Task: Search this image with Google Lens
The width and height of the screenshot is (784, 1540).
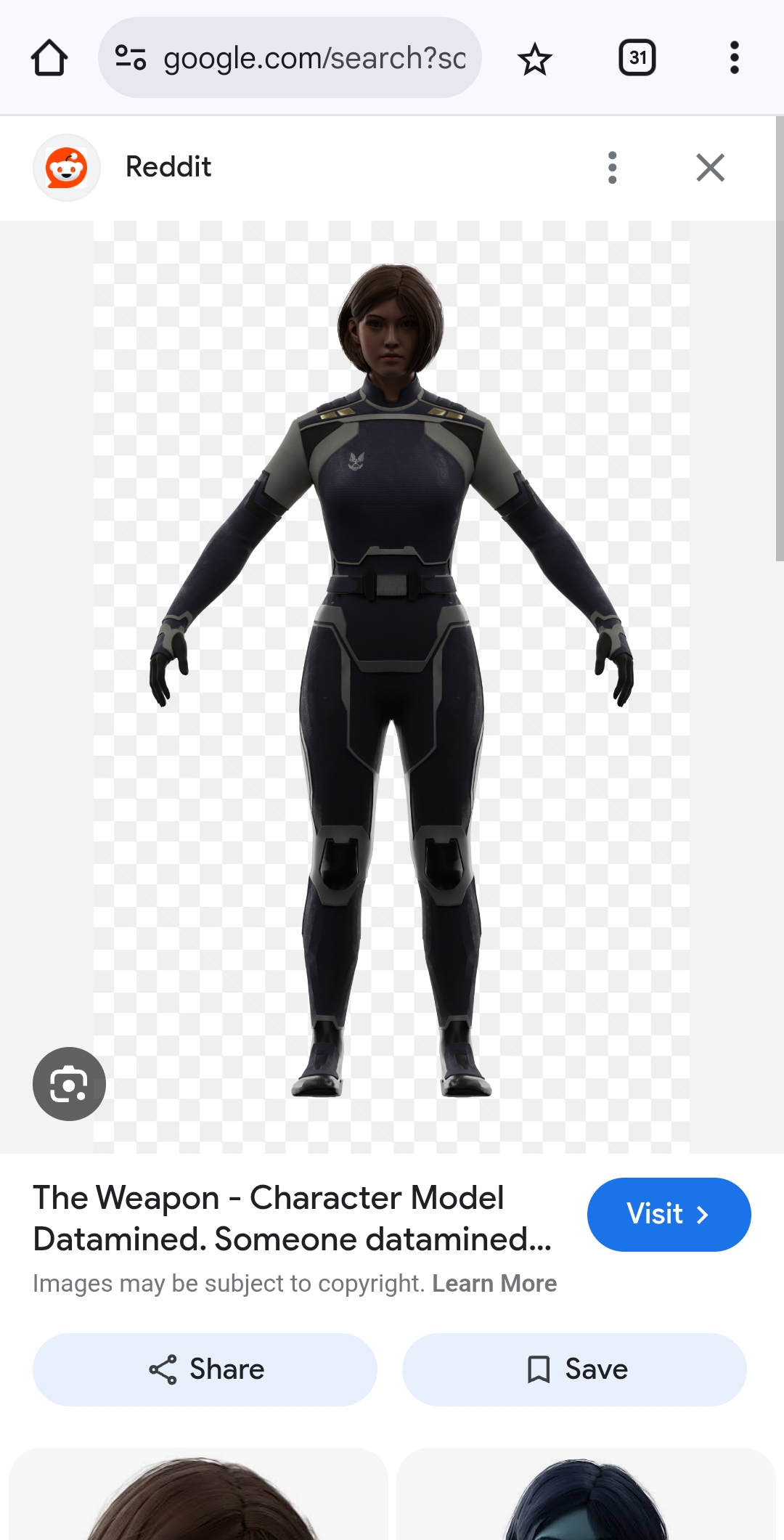Action: pyautogui.click(x=69, y=1084)
